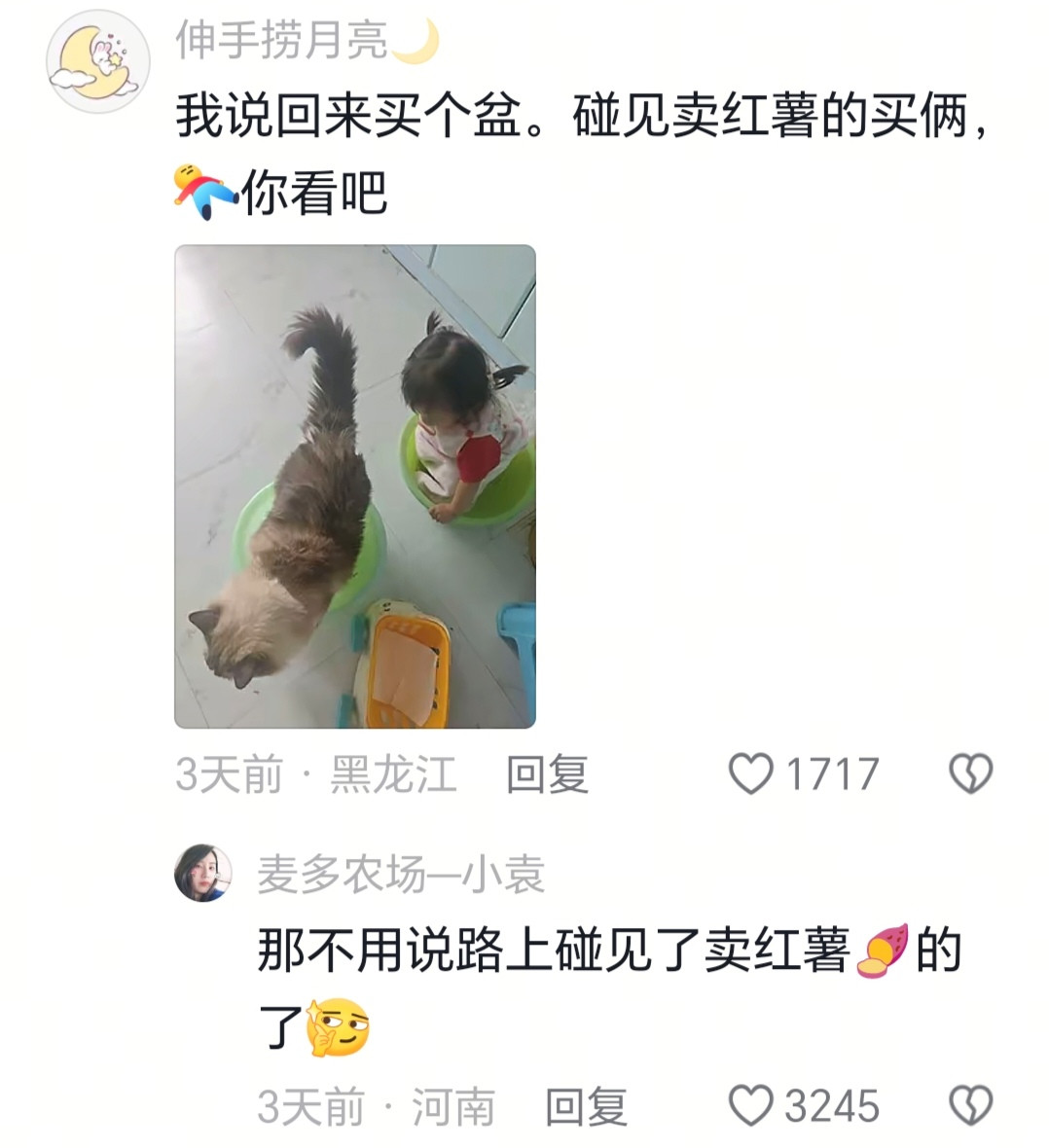Image resolution: width=1049 pixels, height=1148 pixels.
Task: Tap the person-diving emoji in the first comment
Action: point(198,186)
